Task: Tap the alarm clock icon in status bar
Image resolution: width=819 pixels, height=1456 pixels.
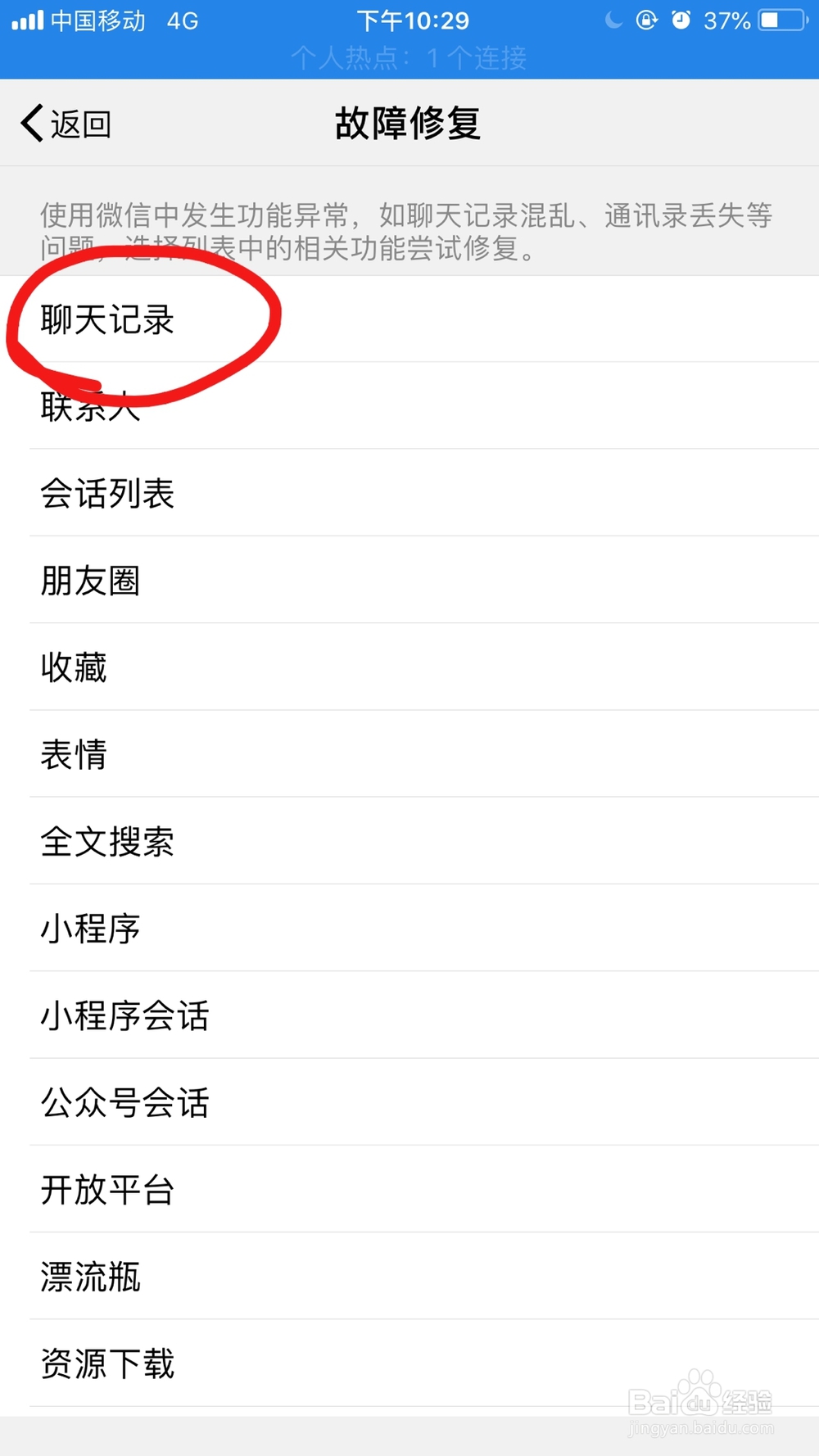Action: (x=682, y=20)
